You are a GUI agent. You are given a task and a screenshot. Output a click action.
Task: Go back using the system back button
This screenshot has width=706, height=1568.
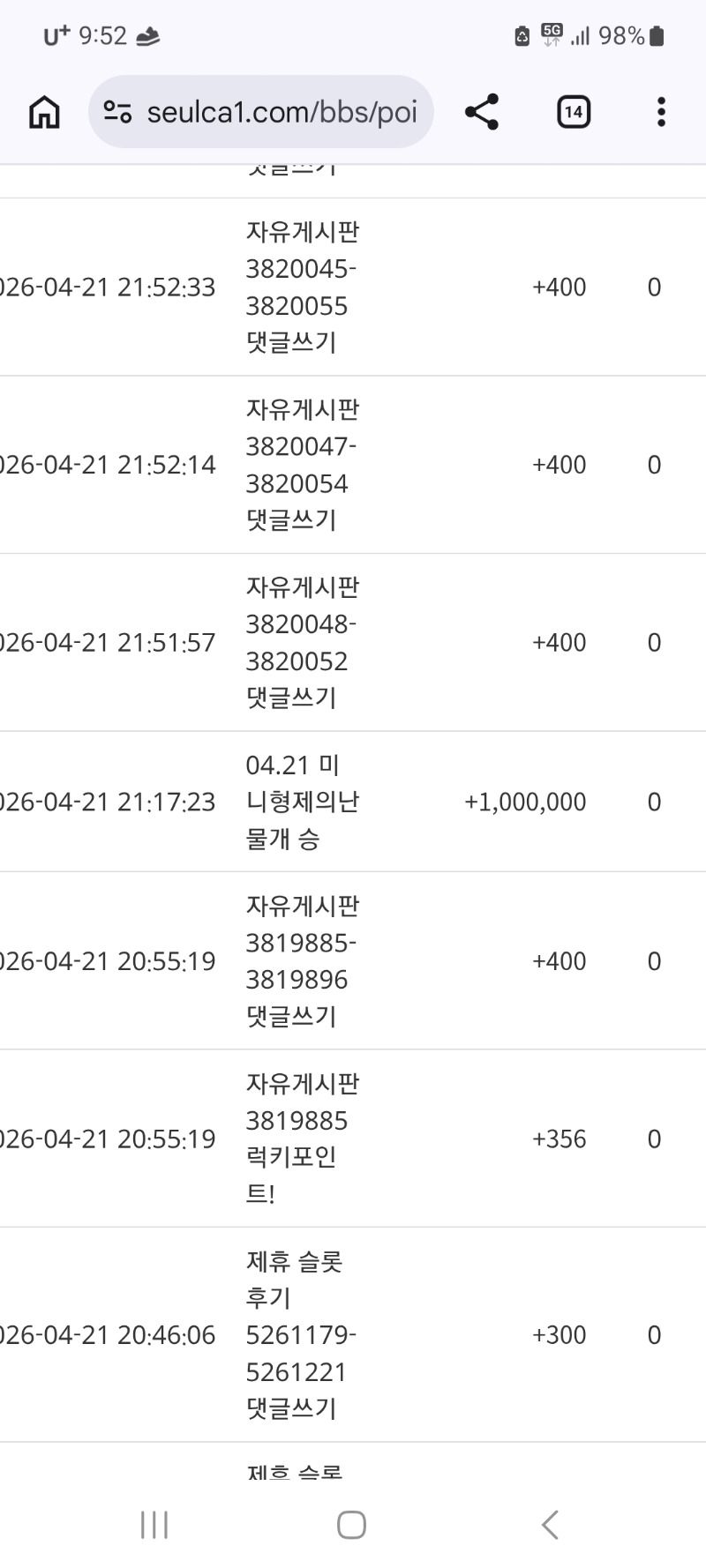pos(550,1524)
